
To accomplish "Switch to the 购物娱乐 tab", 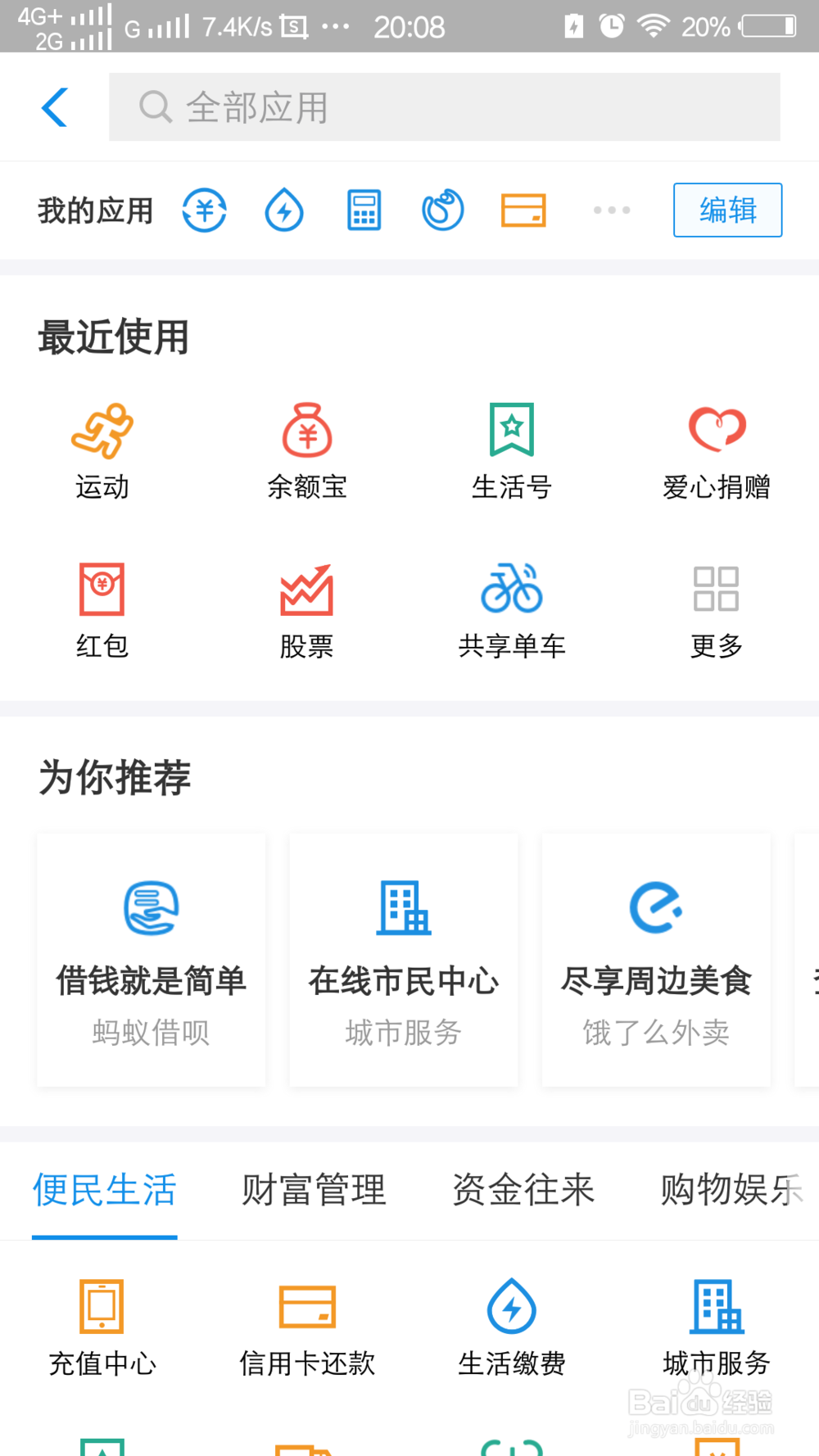I will tap(731, 1190).
